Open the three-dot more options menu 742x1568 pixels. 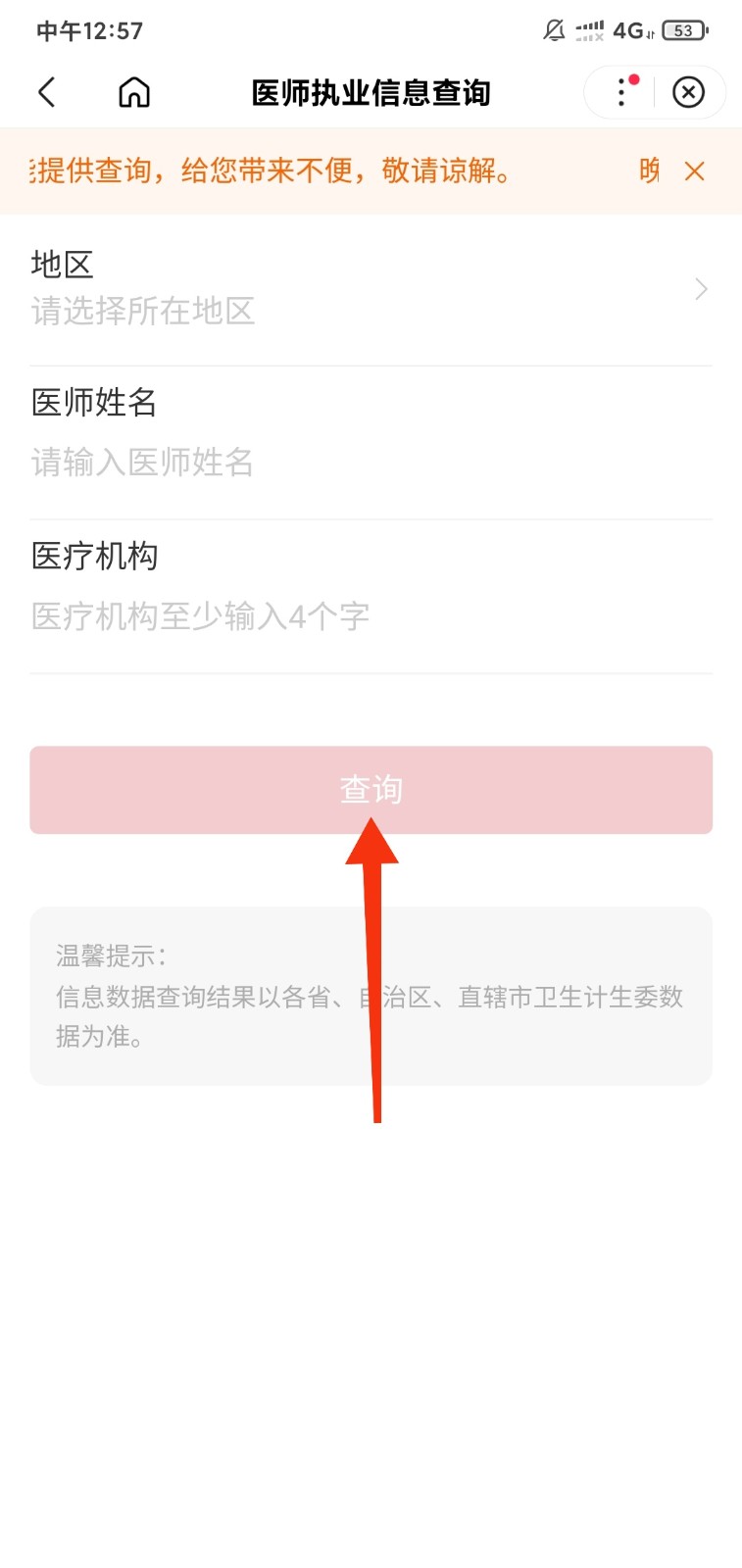[x=620, y=92]
